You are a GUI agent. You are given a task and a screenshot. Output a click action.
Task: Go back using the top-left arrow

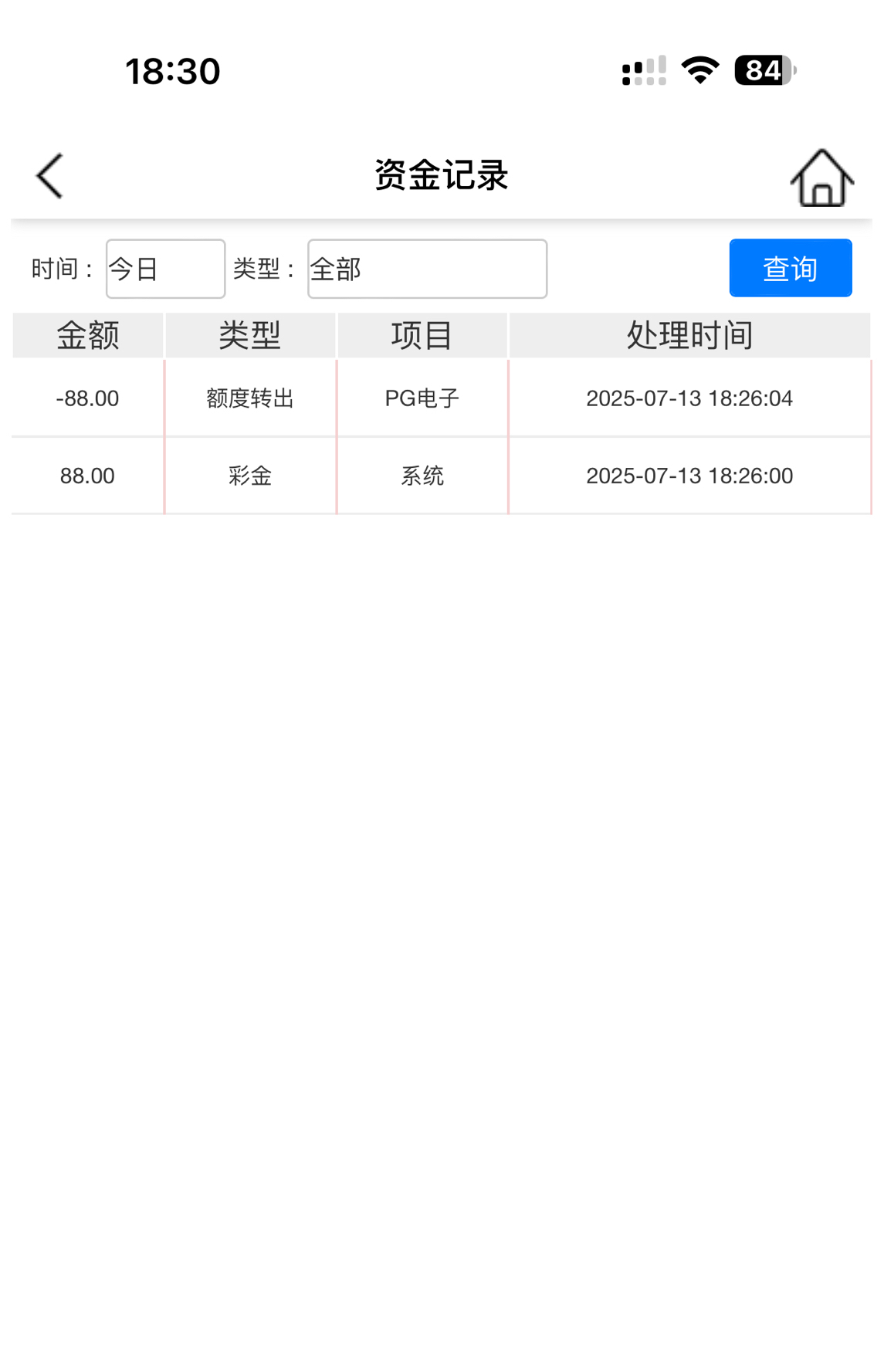click(x=50, y=176)
